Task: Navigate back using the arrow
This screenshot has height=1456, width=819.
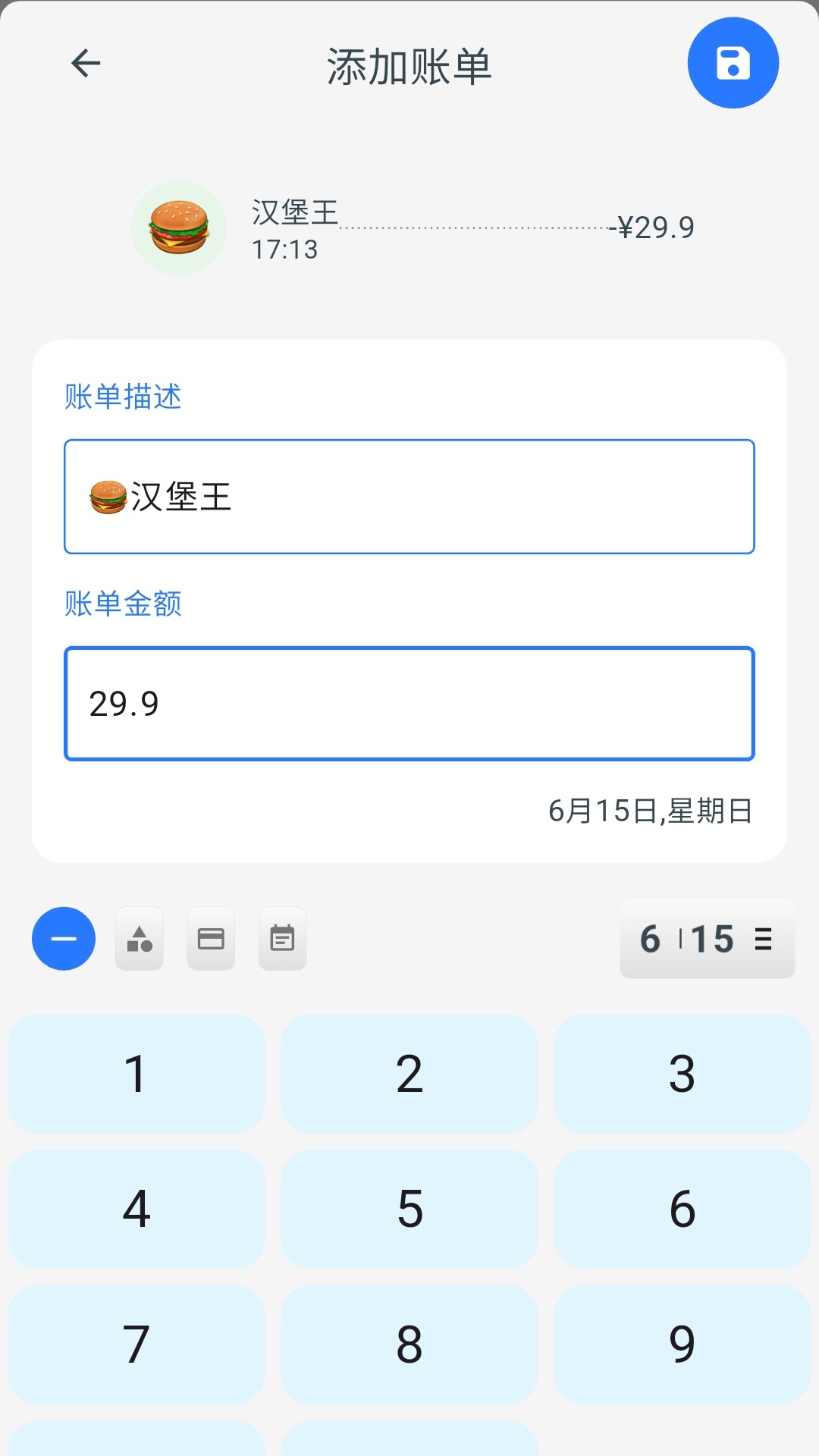Action: 85,63
